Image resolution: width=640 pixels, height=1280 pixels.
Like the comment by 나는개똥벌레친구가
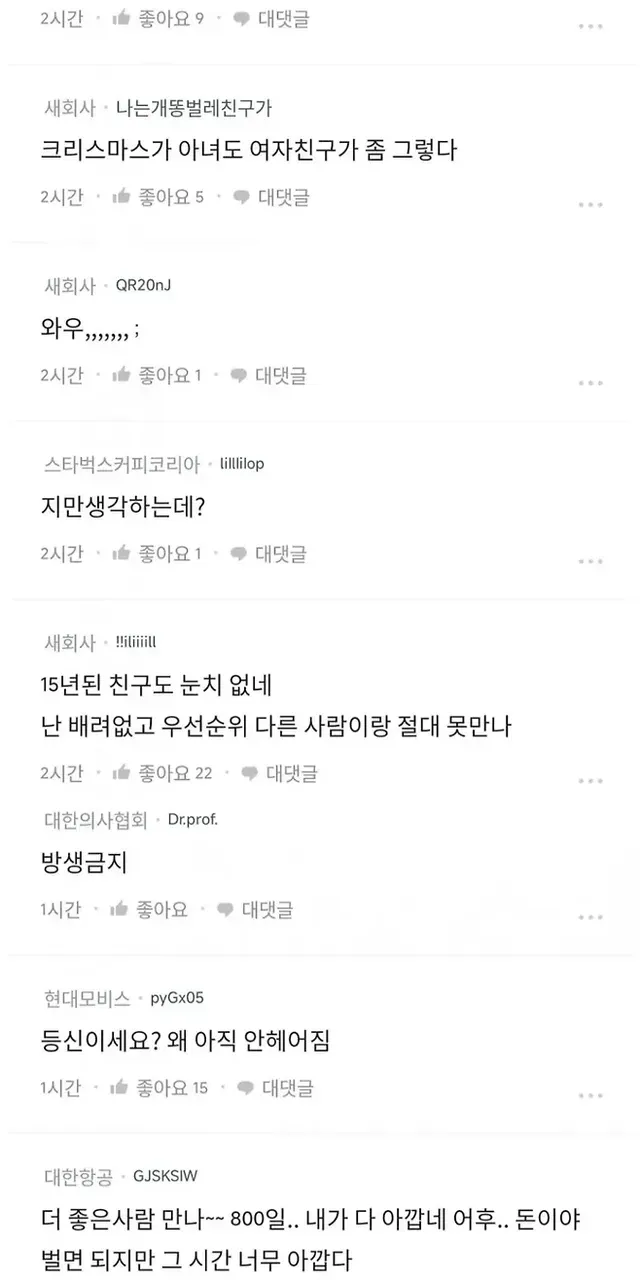158,197
